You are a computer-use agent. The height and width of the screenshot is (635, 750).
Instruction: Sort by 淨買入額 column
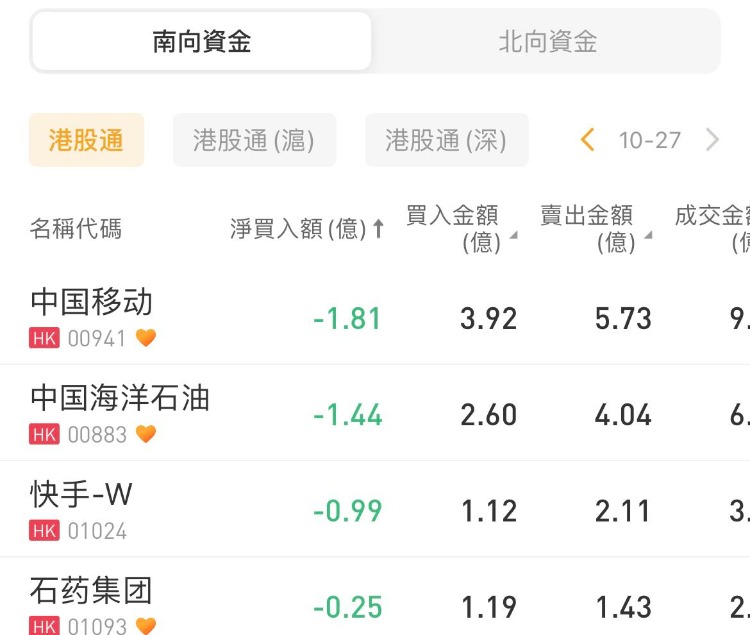[307, 229]
